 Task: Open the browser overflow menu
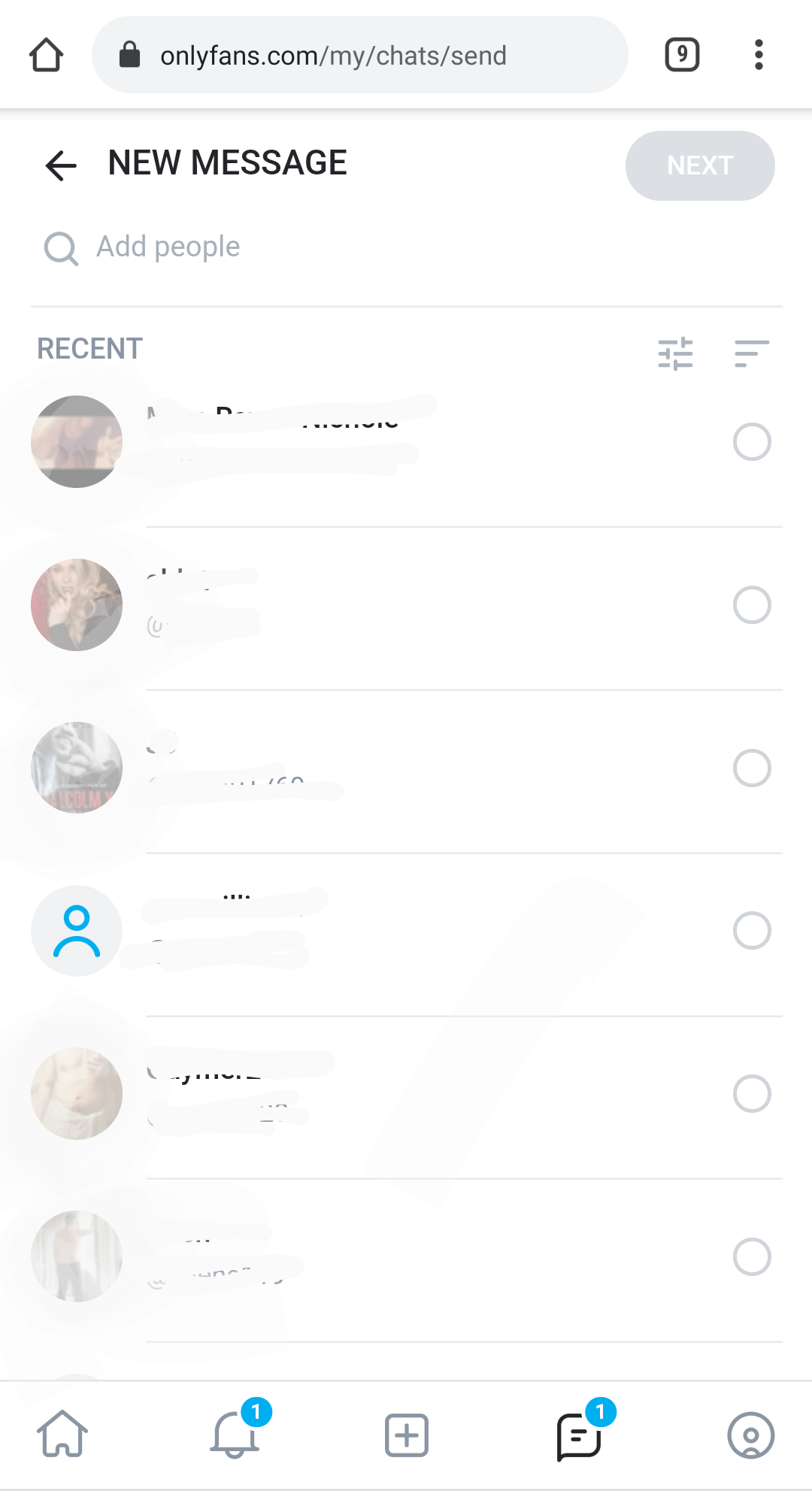pyautogui.click(x=759, y=55)
